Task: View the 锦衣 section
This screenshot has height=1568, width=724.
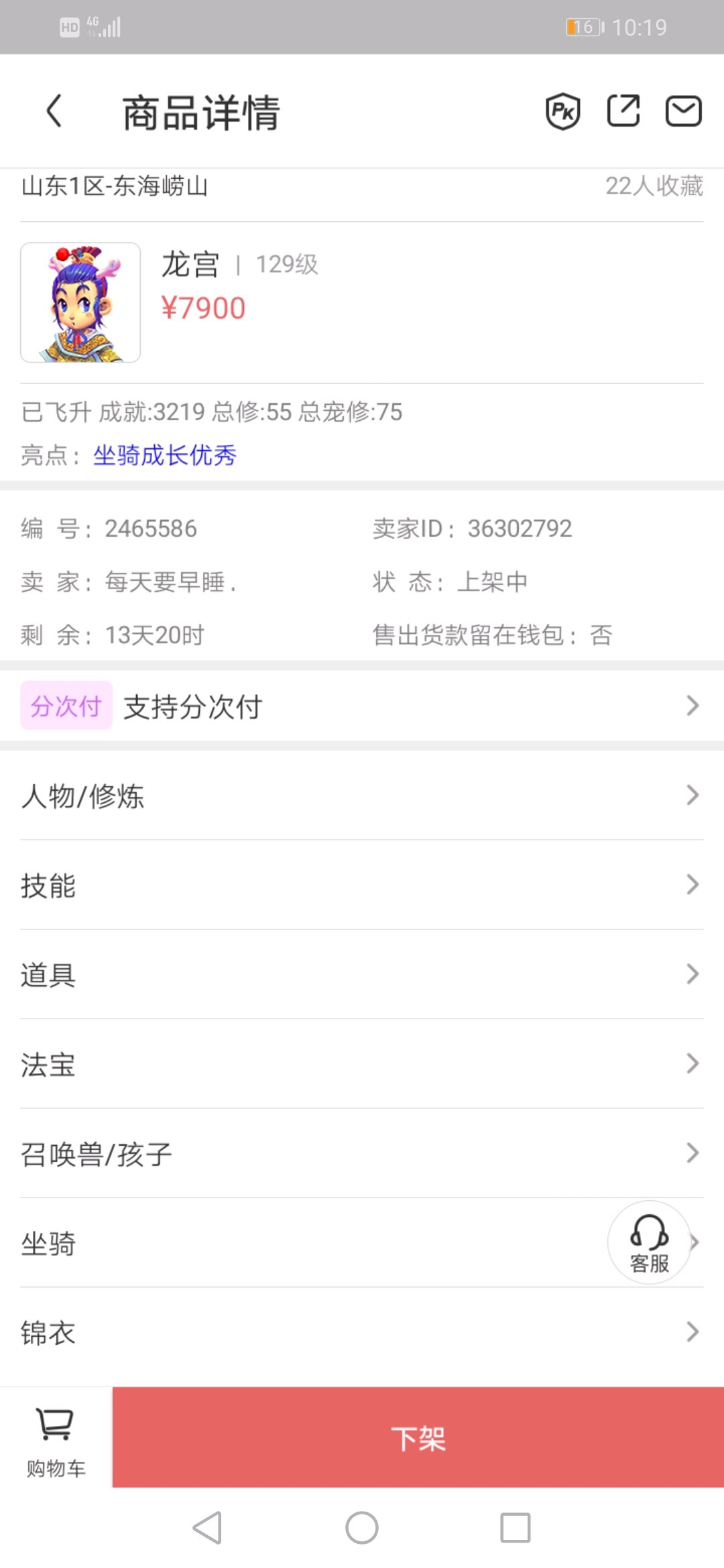Action: pyautogui.click(x=362, y=1332)
